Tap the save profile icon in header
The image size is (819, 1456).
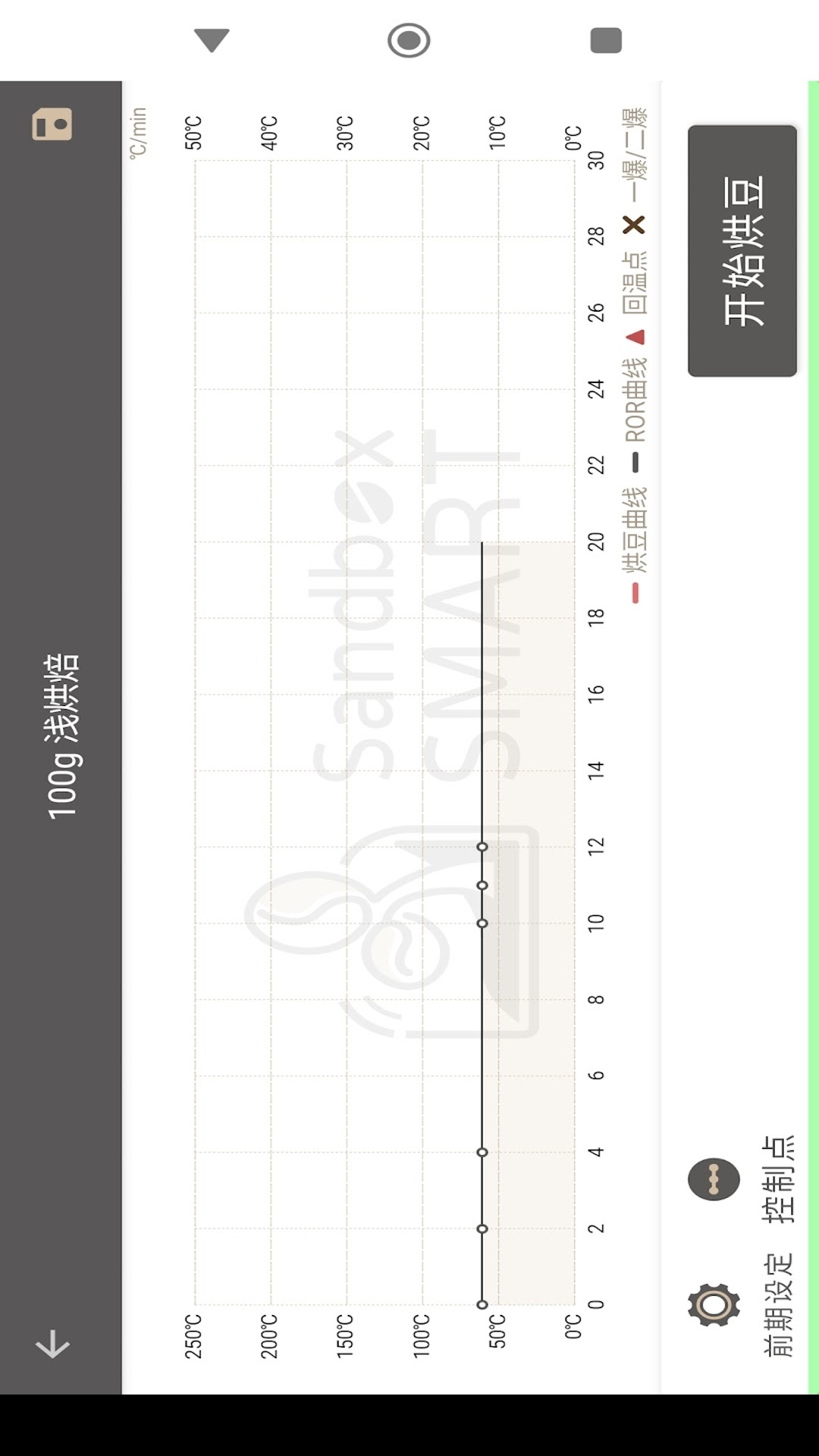coord(52,124)
